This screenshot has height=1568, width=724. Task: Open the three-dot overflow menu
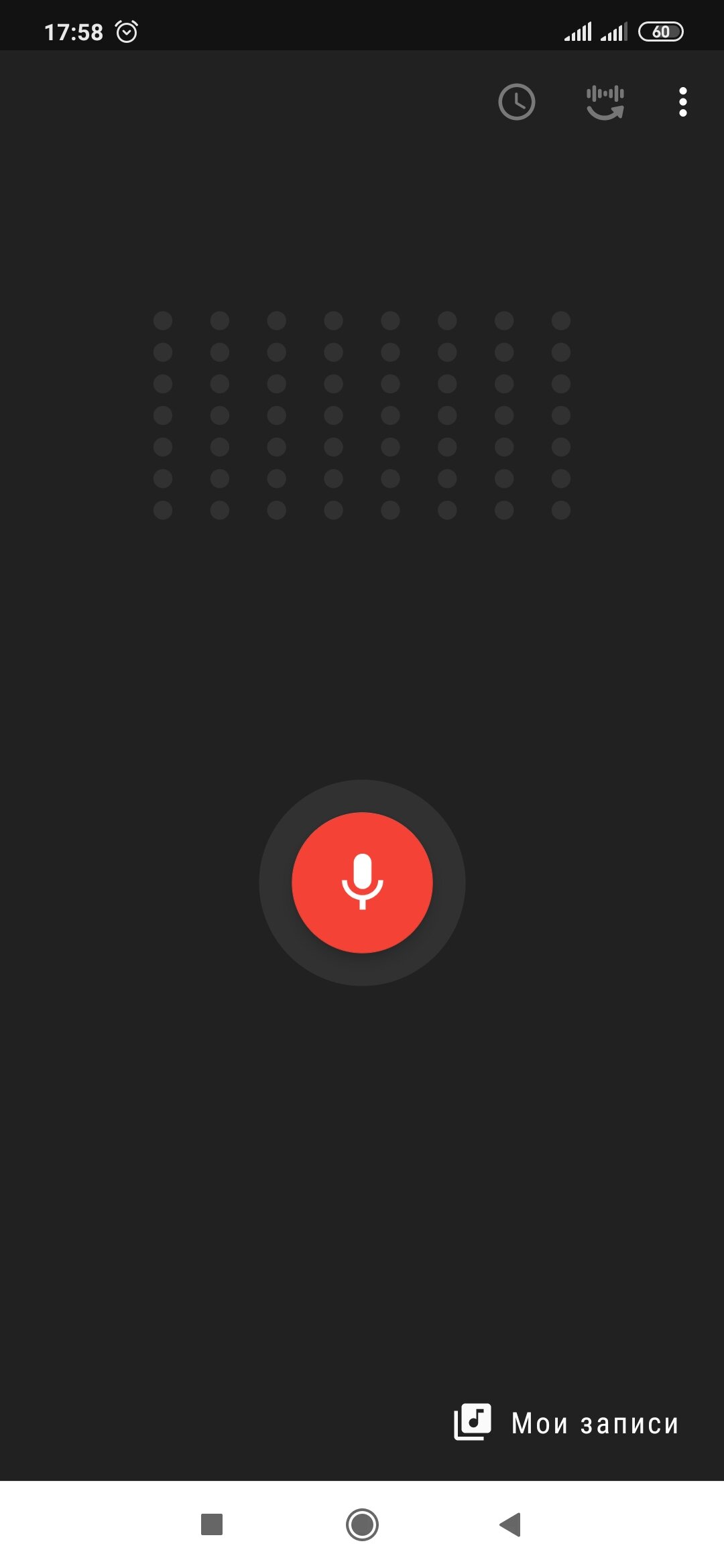(x=683, y=102)
